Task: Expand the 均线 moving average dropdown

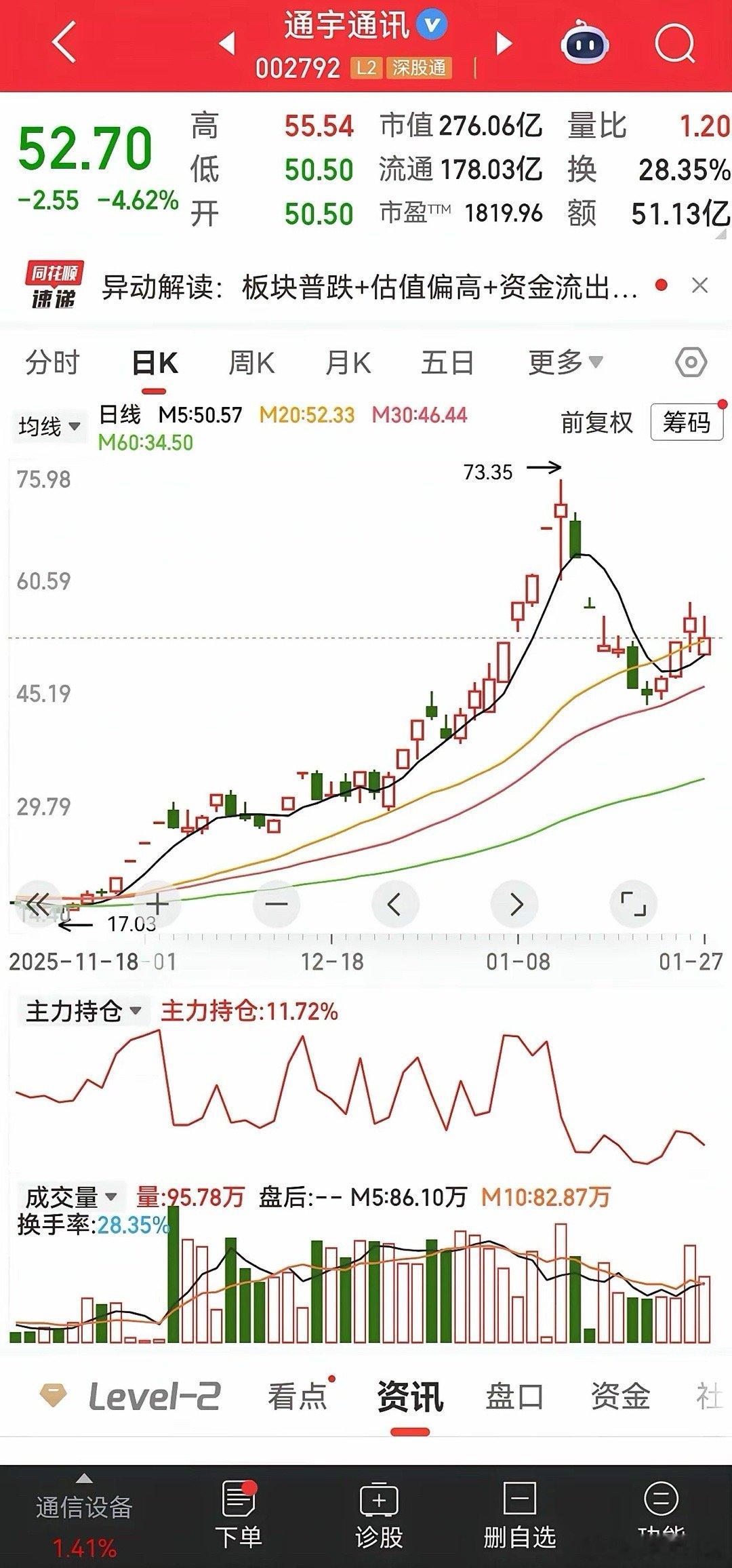Action: pos(47,426)
